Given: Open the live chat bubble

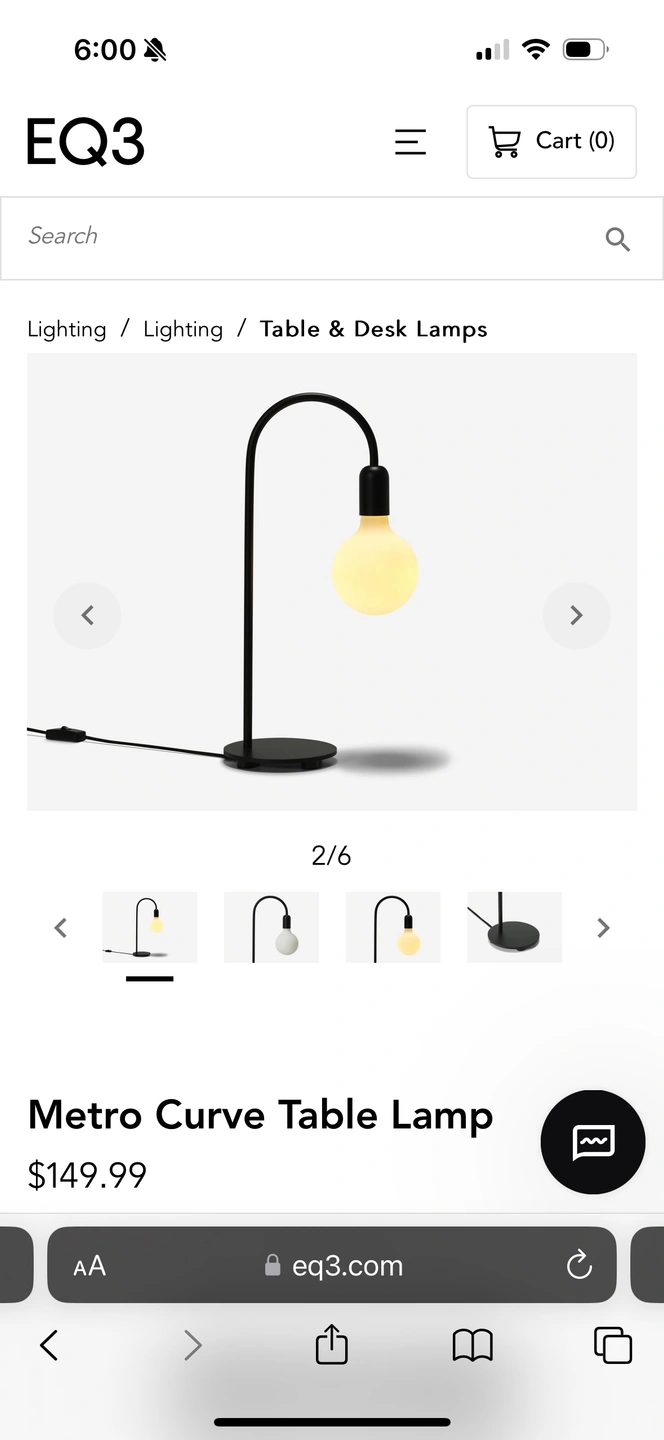Looking at the screenshot, I should (x=593, y=1142).
